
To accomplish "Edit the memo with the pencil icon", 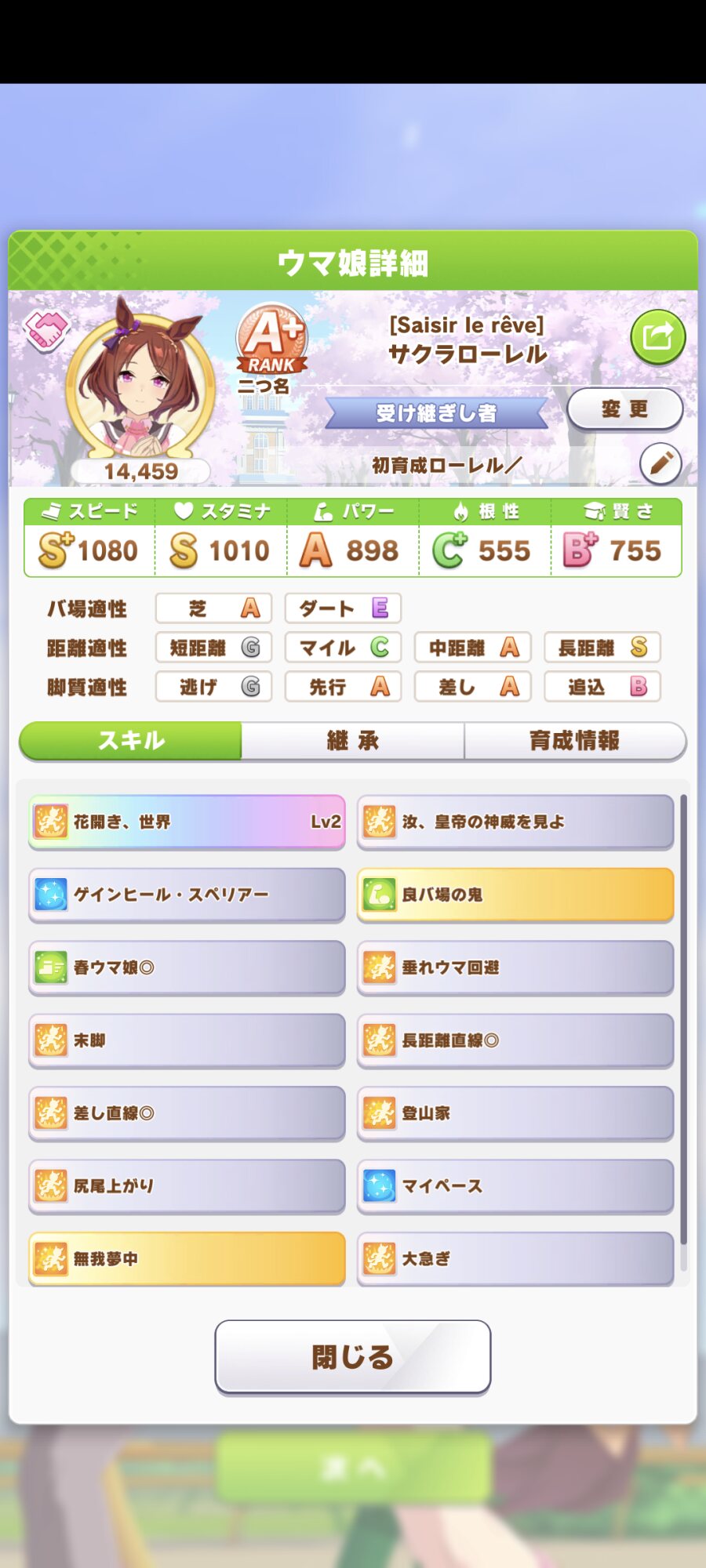I will 661,463.
